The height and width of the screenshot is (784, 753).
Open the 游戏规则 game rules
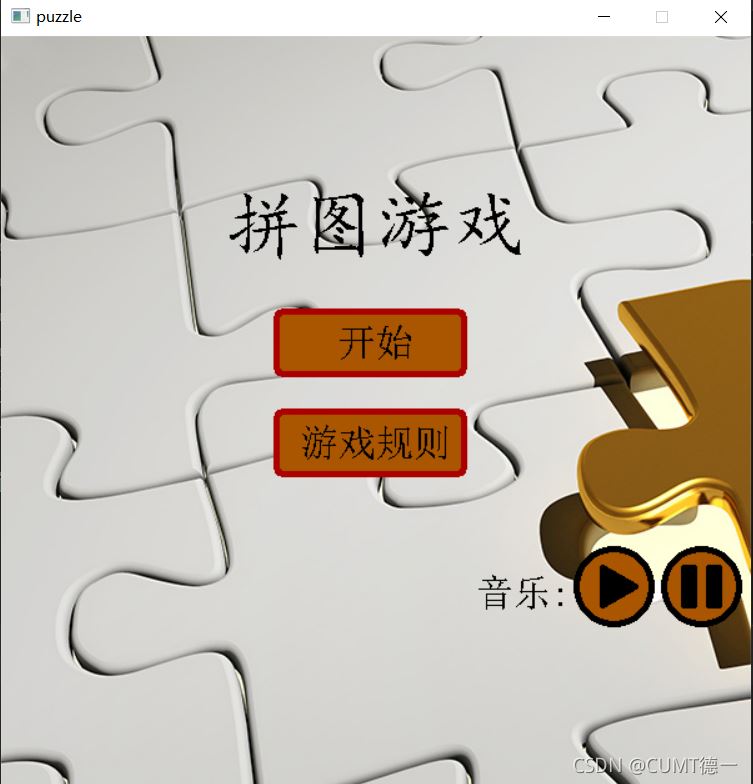click(371, 442)
